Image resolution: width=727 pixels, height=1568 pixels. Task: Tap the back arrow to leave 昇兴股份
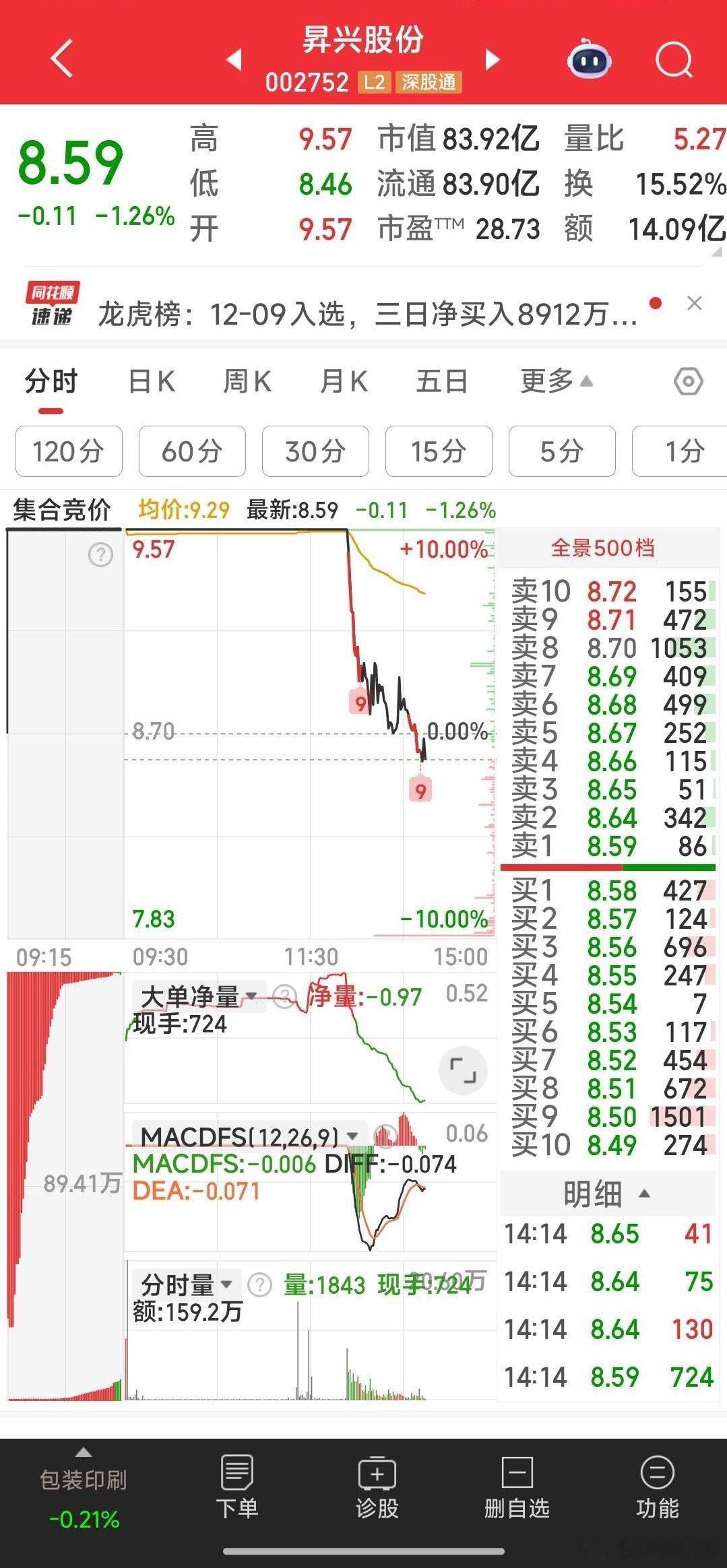click(59, 61)
